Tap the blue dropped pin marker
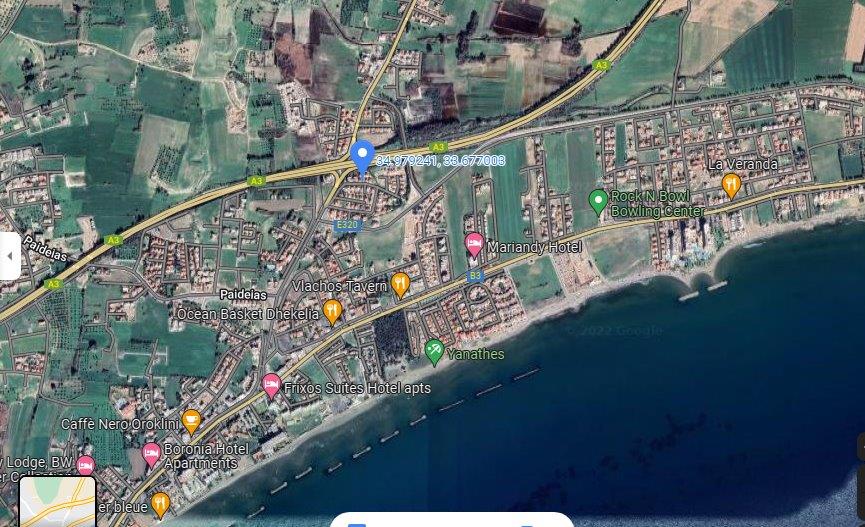 (x=362, y=157)
